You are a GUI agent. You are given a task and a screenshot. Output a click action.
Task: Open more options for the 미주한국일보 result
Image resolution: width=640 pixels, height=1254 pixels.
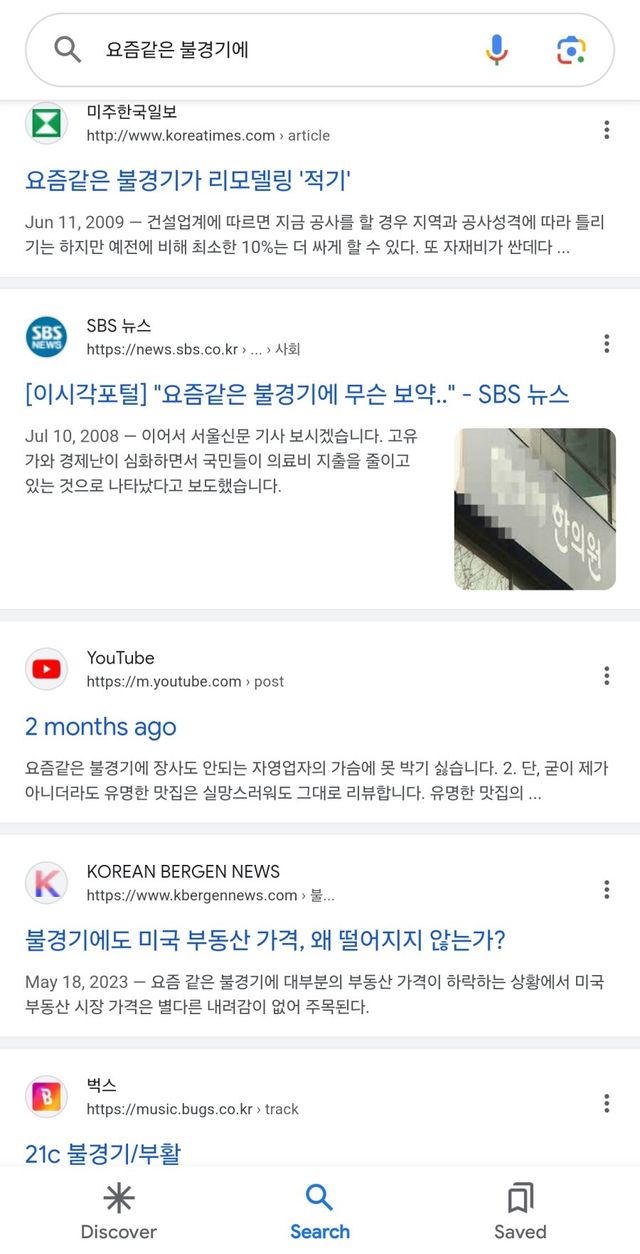[x=606, y=130]
